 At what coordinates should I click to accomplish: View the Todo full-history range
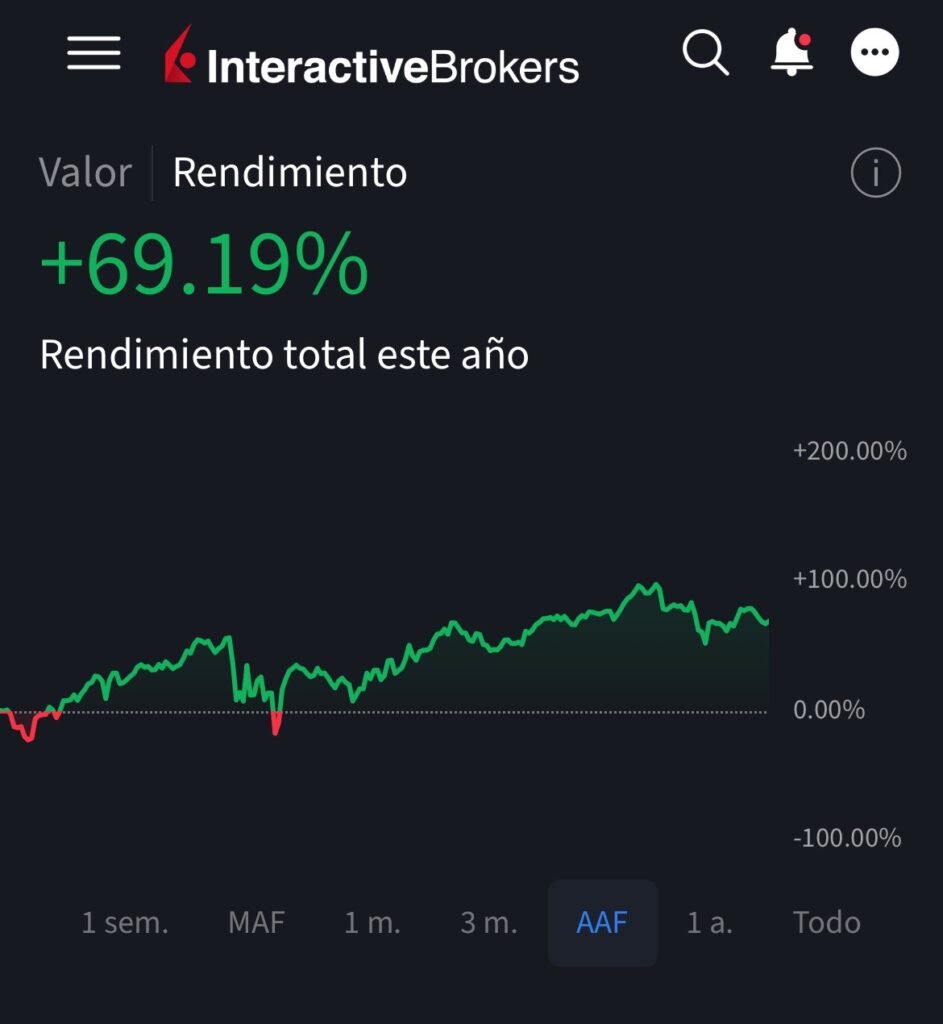(827, 922)
